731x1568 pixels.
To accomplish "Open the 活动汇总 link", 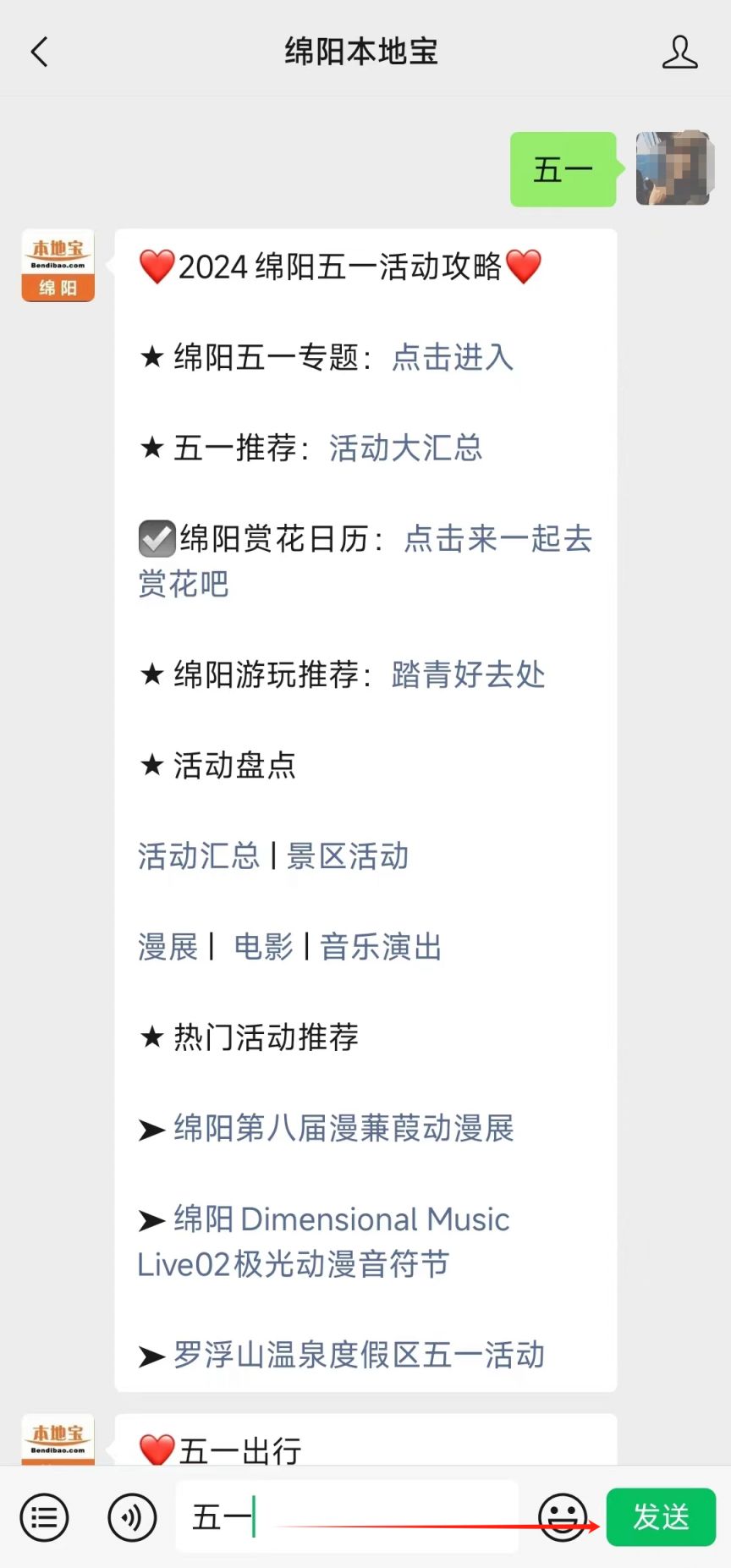I will (199, 856).
